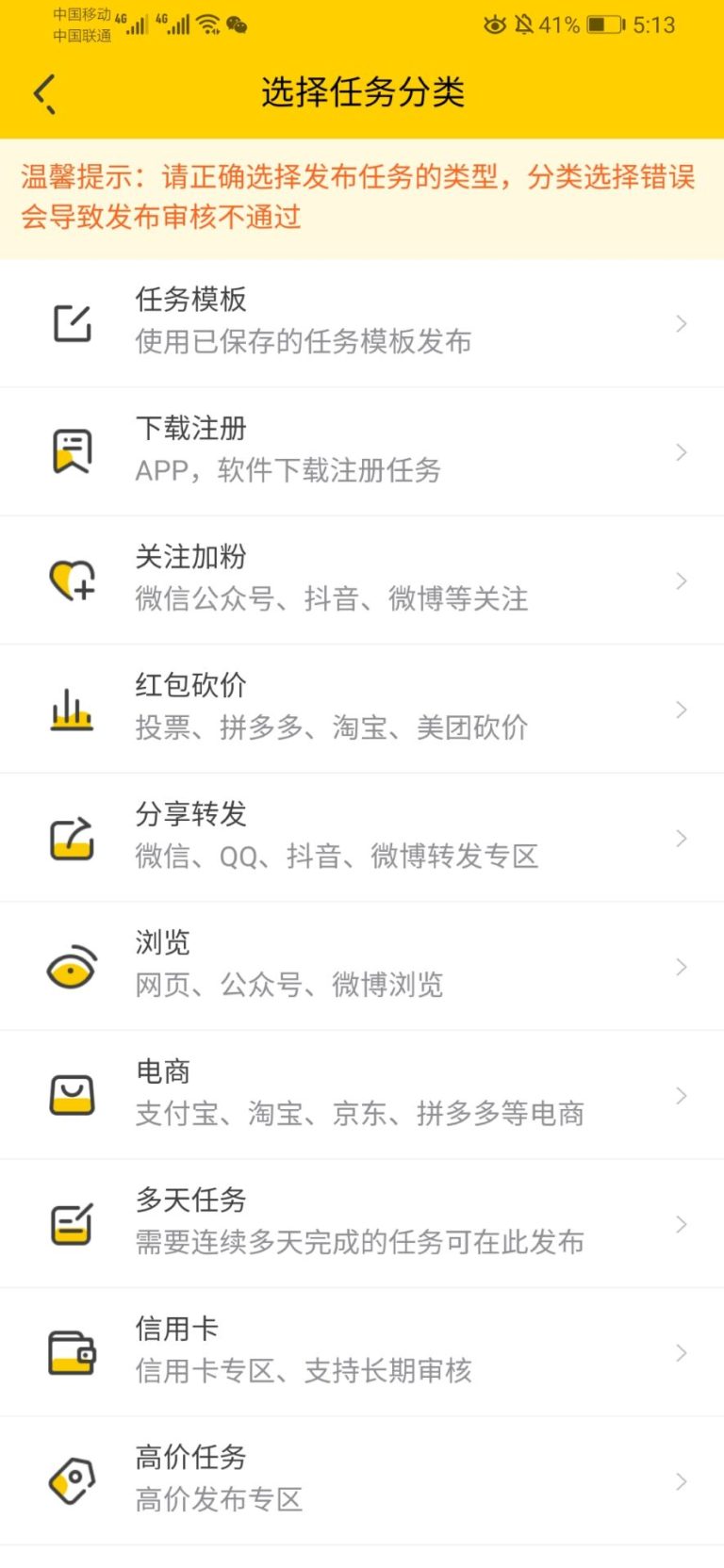Image resolution: width=724 pixels, height=1568 pixels.
Task: Click the WeChat icon in the status bar
Action: tap(236, 25)
